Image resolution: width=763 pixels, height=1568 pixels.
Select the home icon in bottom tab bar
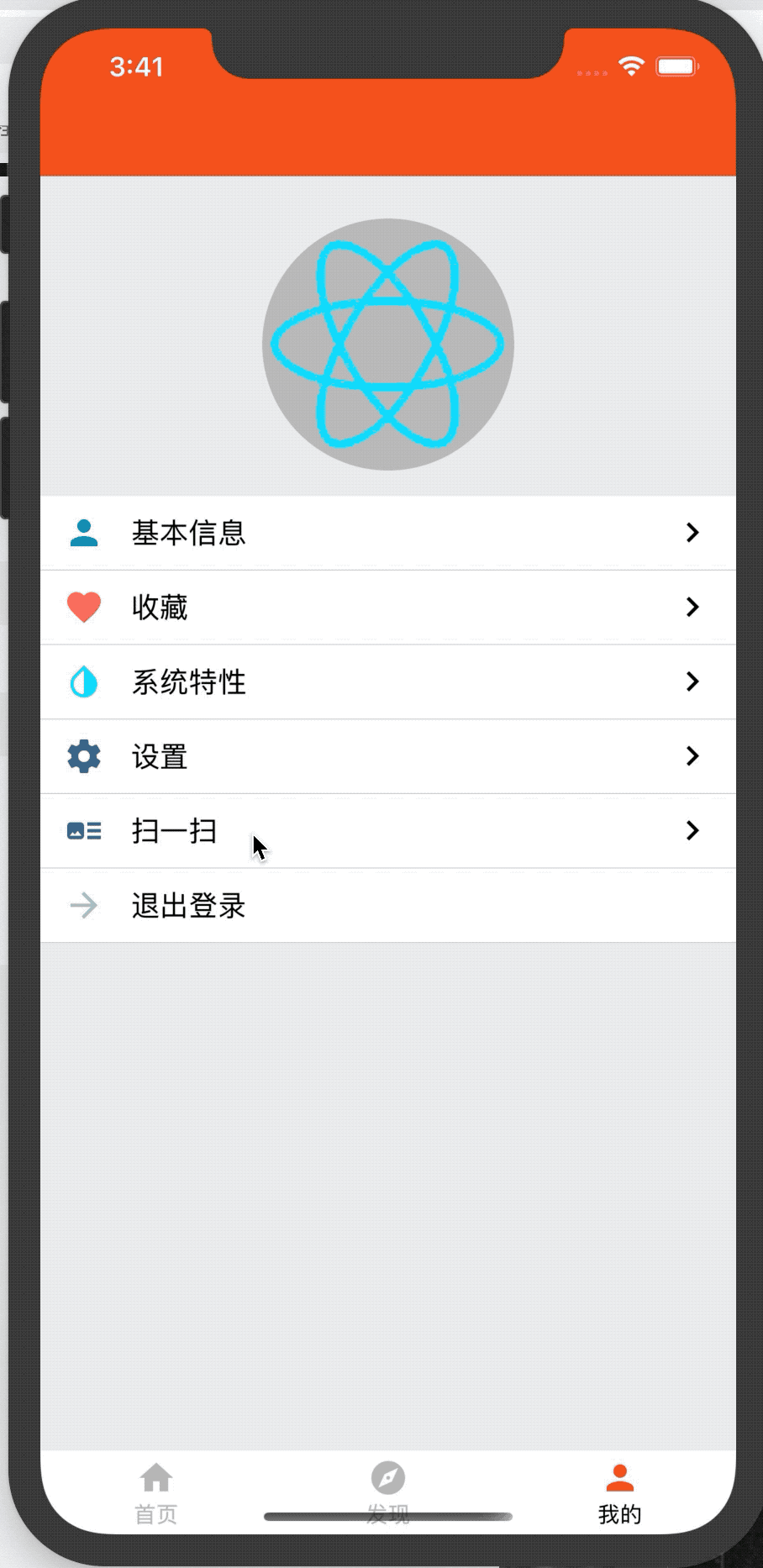coord(156,1477)
